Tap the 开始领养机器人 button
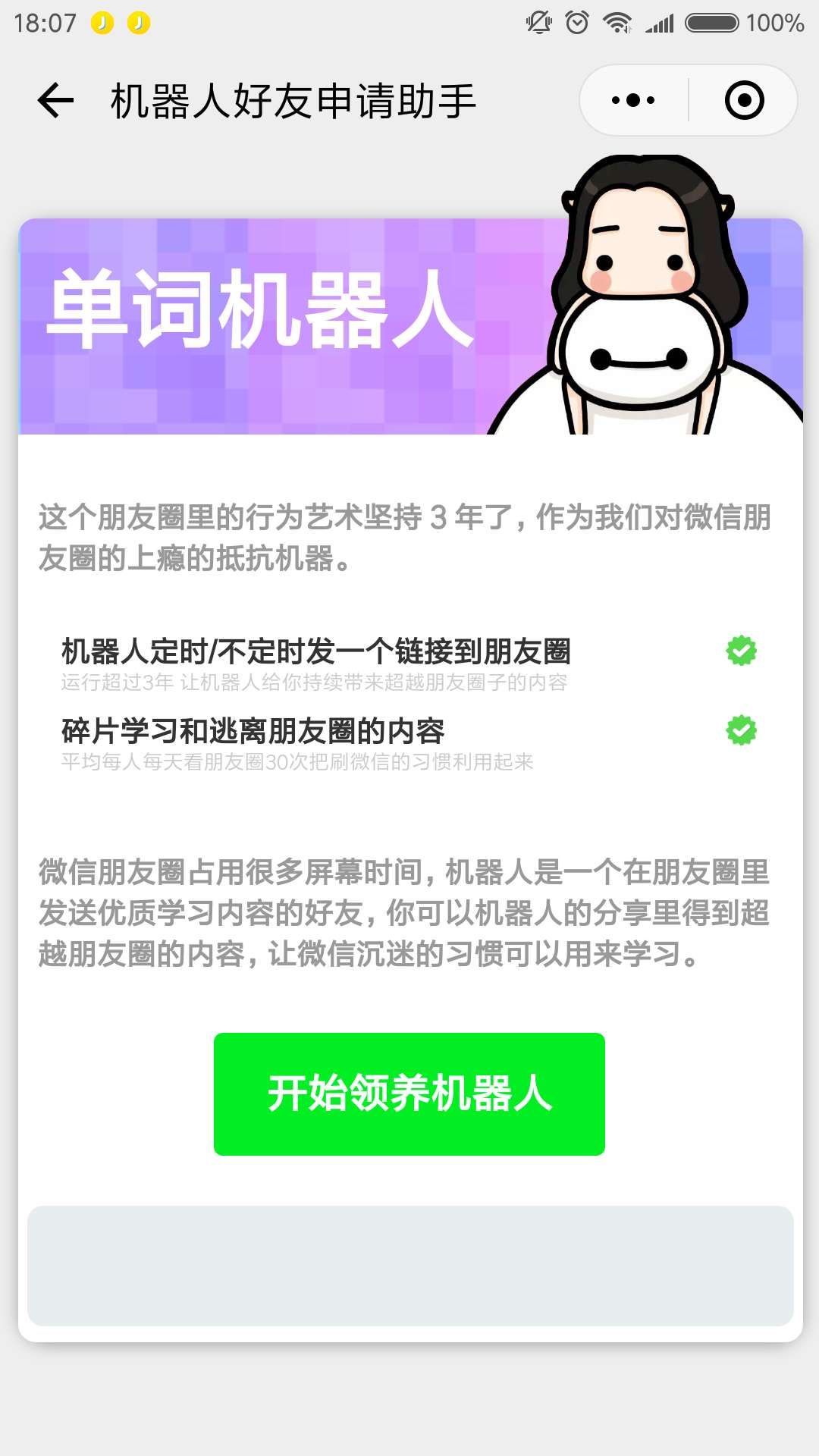The image size is (819, 1456). [409, 1094]
